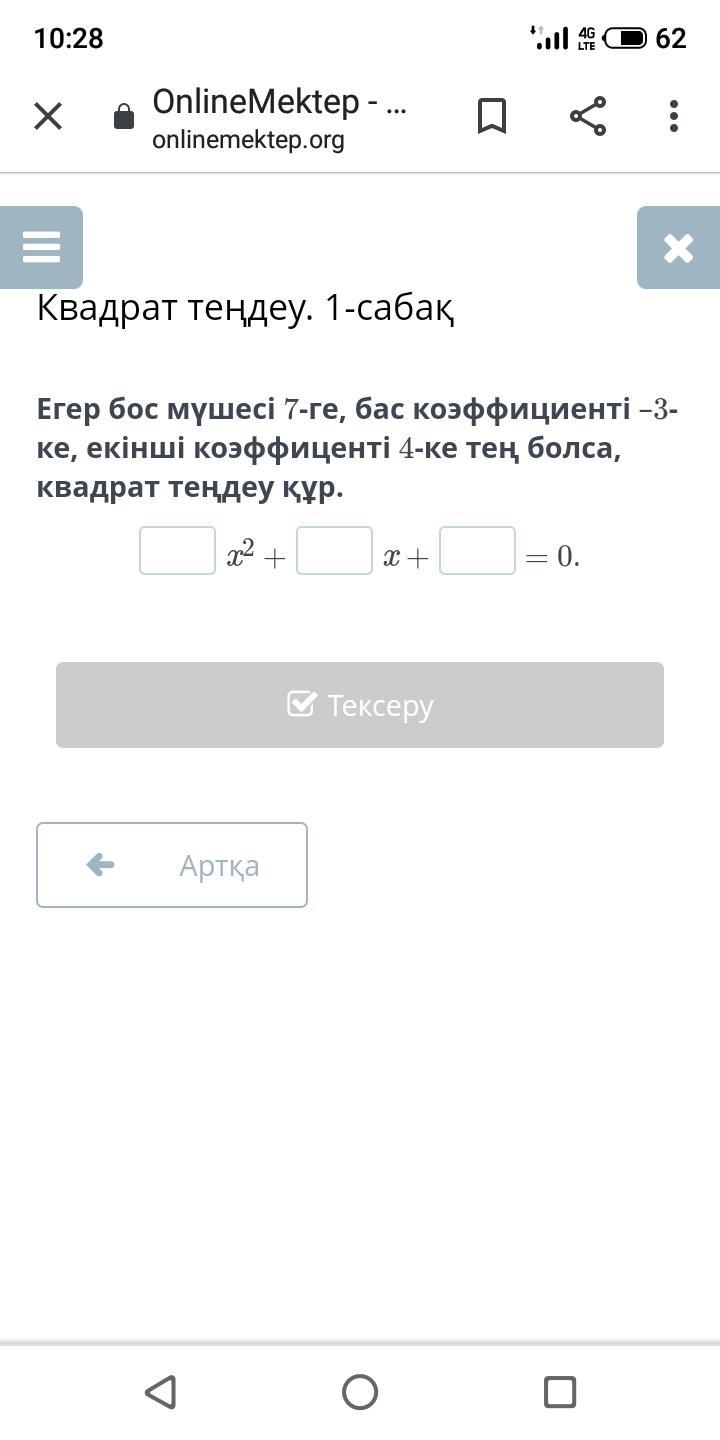The image size is (720, 1440).
Task: Check the answer with Тексеру
Action: 360,705
